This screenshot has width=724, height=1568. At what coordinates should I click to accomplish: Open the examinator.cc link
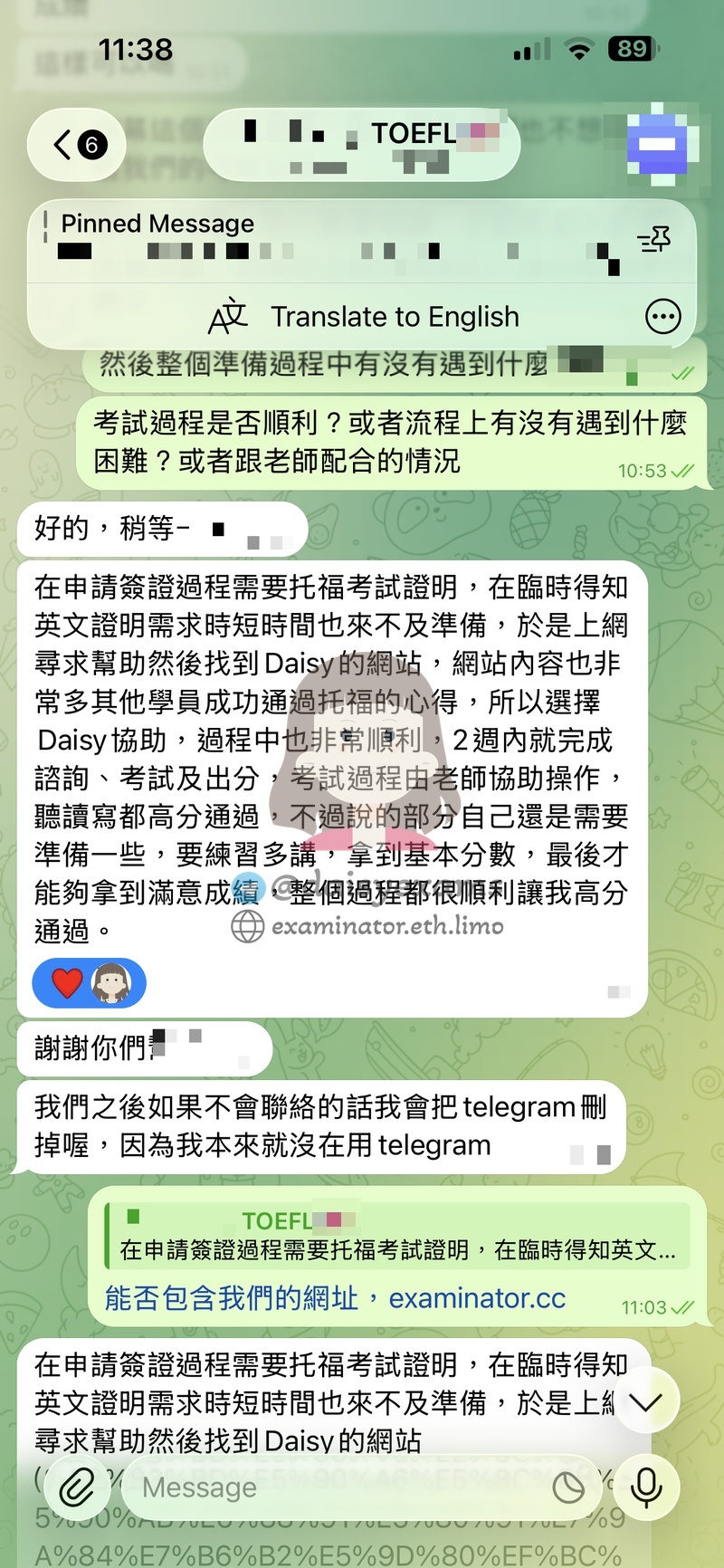(x=477, y=1298)
